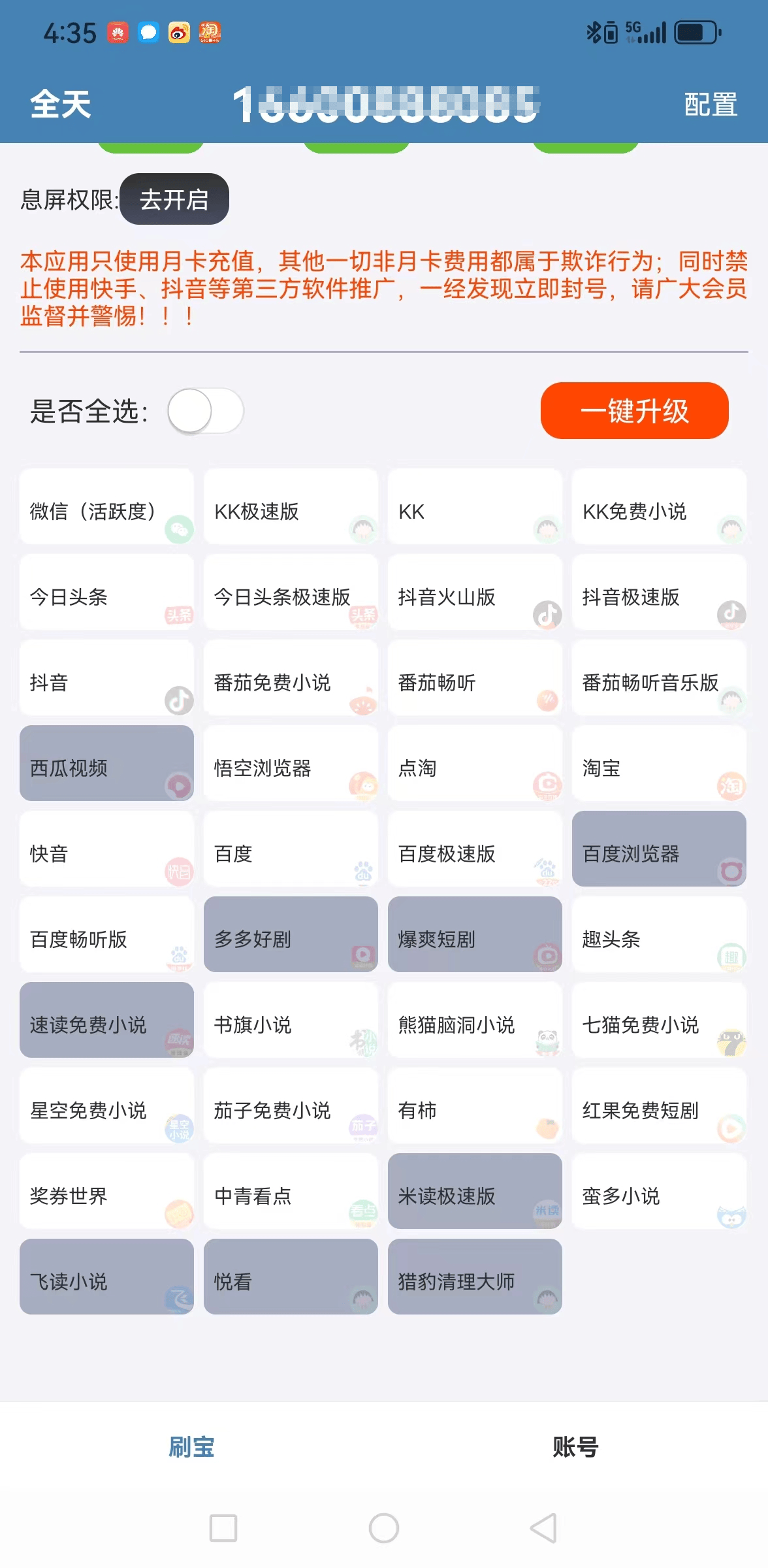Viewport: 768px width, 1568px height.
Task: Deselect the 西瓜视频 tile
Action: pos(106,763)
